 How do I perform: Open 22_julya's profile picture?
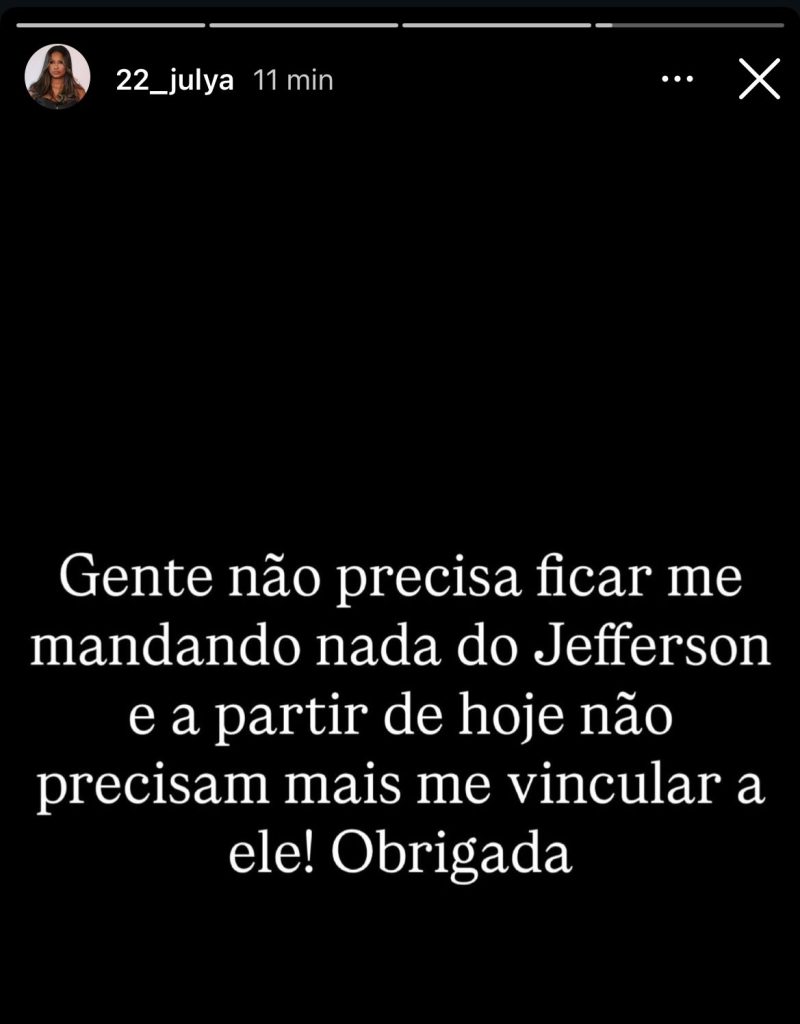[x=57, y=77]
